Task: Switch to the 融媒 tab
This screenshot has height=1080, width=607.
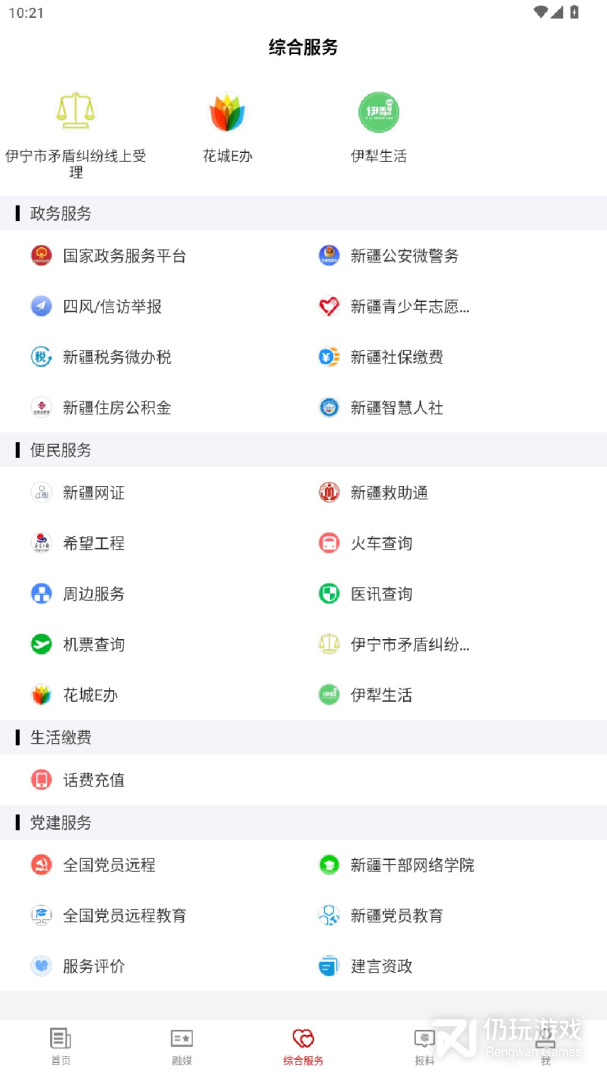Action: pyautogui.click(x=182, y=1046)
